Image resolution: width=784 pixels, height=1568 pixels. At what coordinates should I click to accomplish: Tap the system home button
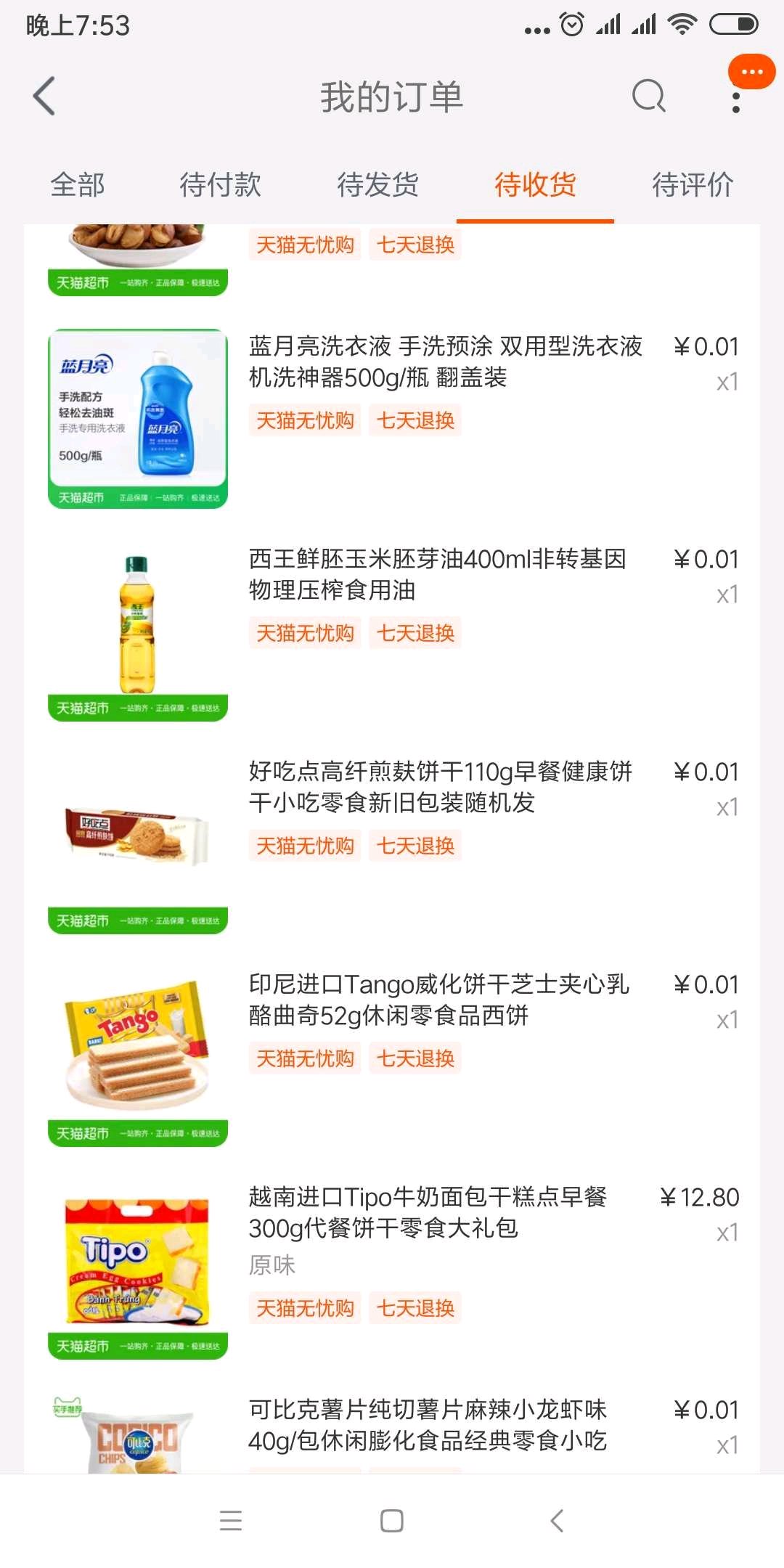click(x=392, y=1521)
